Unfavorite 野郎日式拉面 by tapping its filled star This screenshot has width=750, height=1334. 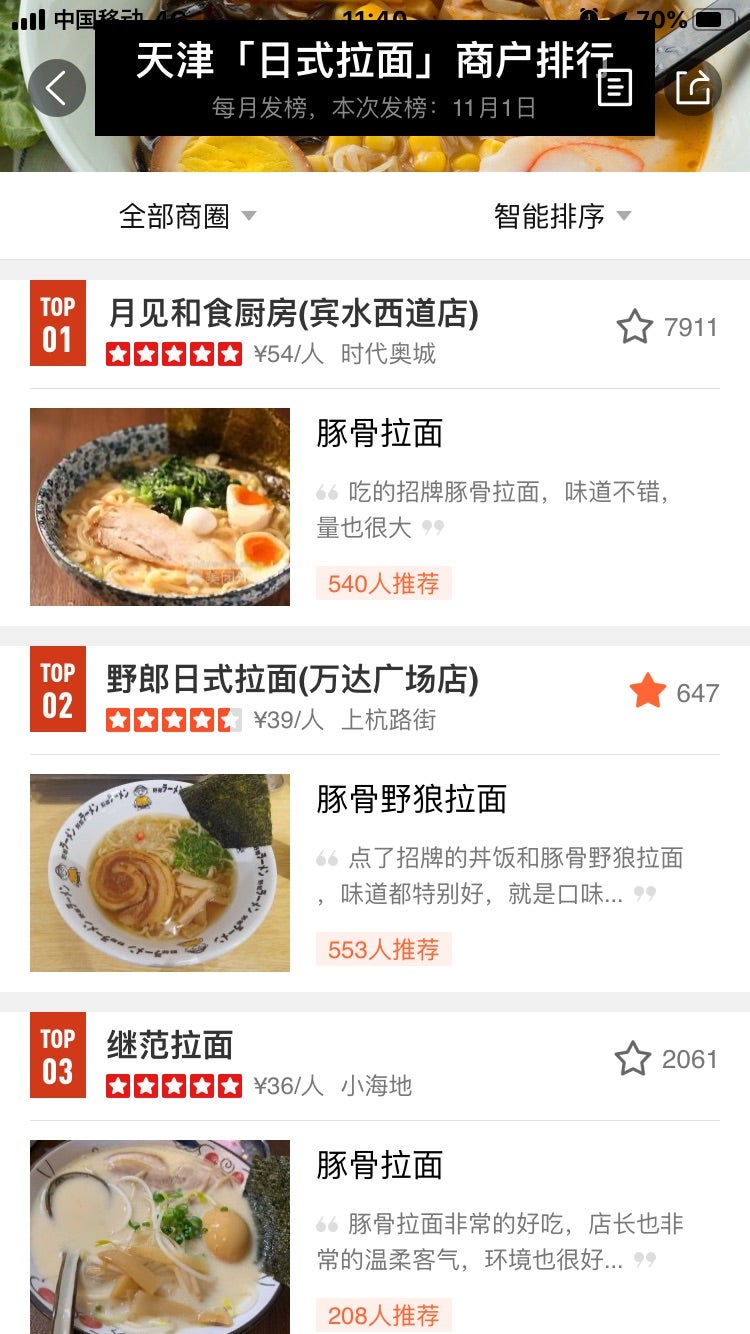(648, 691)
